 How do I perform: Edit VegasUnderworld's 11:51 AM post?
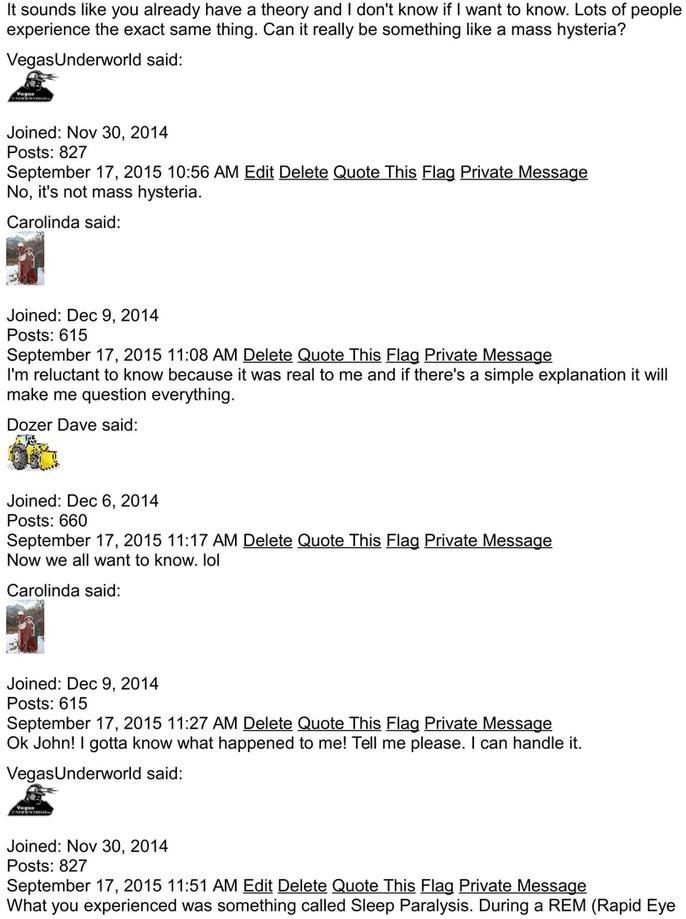coord(257,885)
